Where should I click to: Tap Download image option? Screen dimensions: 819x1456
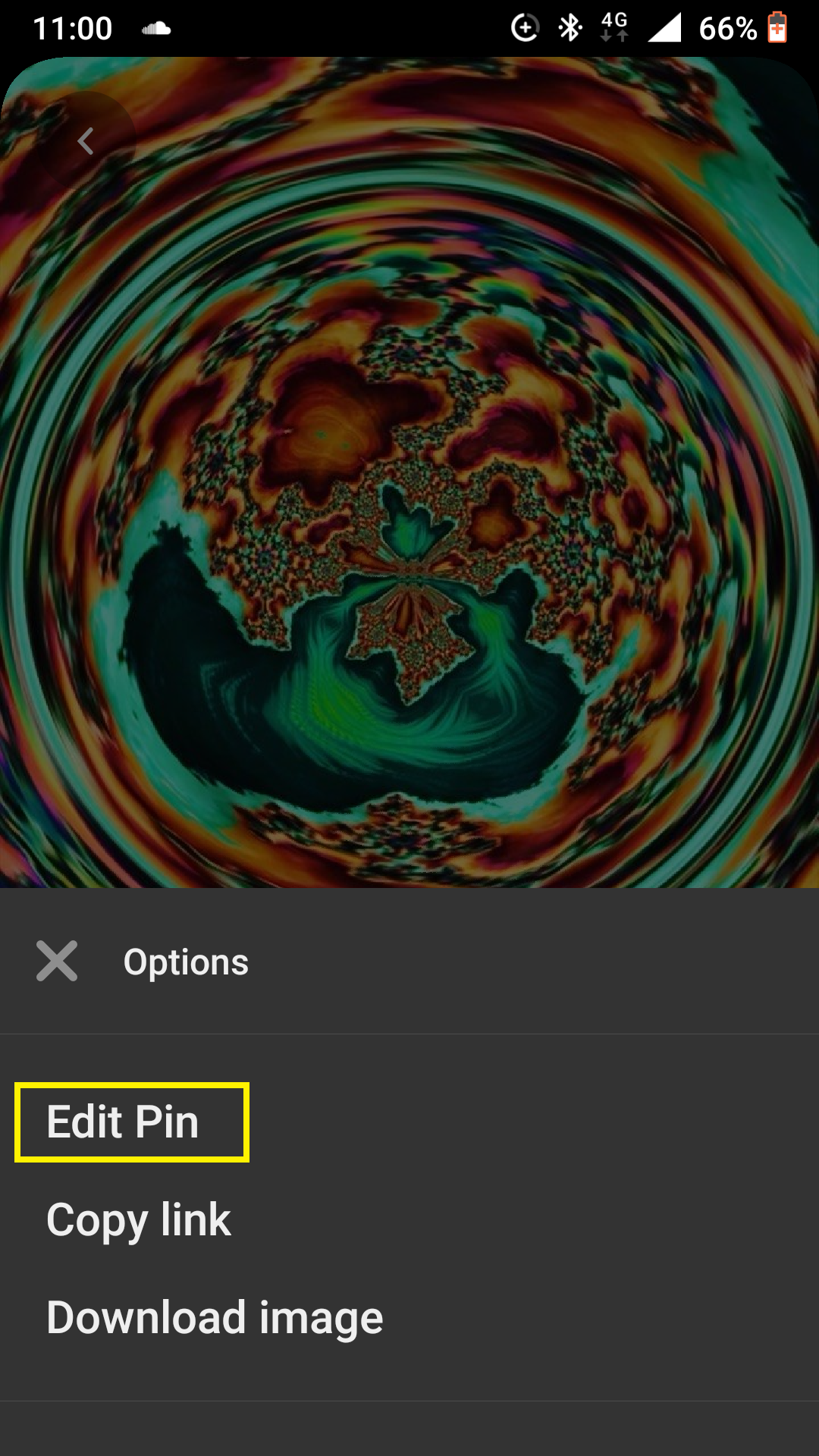215,1318
